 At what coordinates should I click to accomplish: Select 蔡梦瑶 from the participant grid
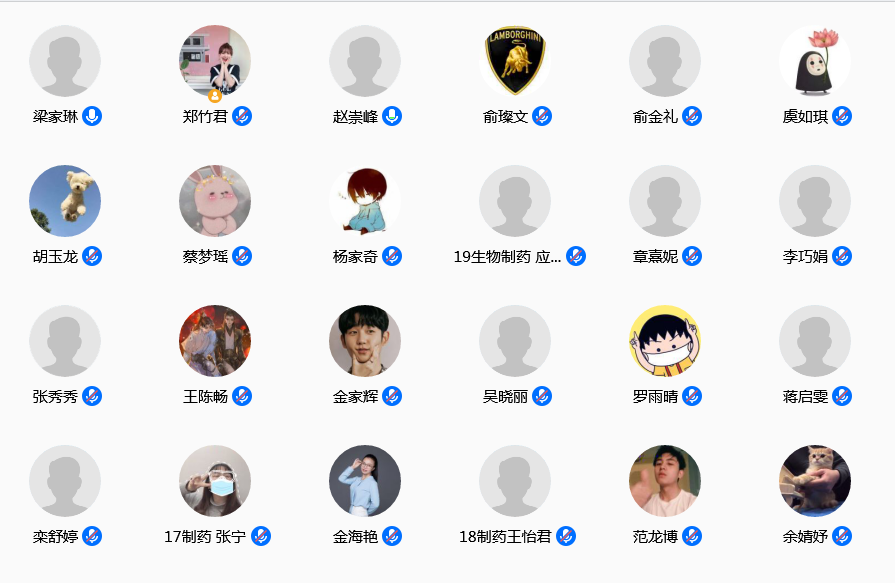(215, 201)
